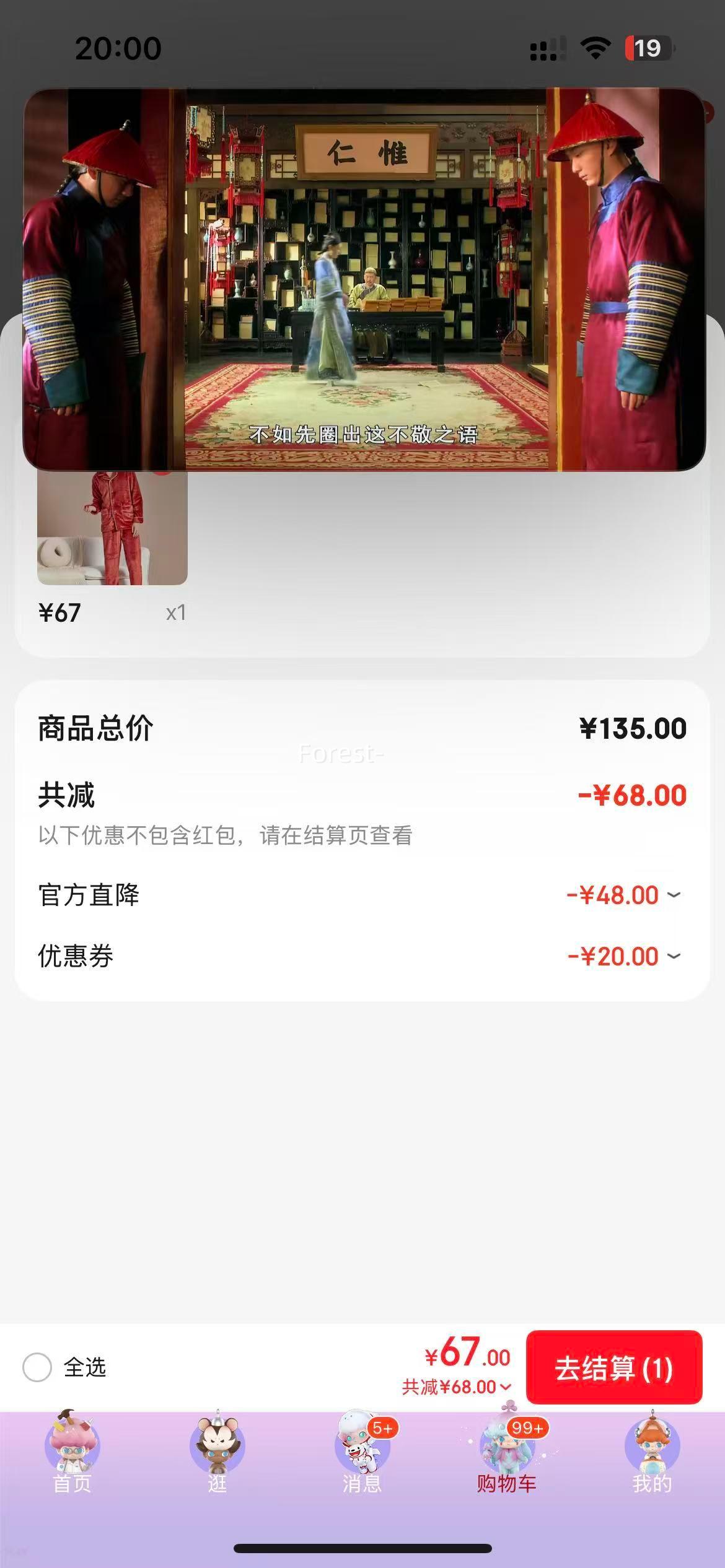Toggle the 全选 select-all checkbox
Viewport: 725px width, 1568px height.
click(x=37, y=1367)
